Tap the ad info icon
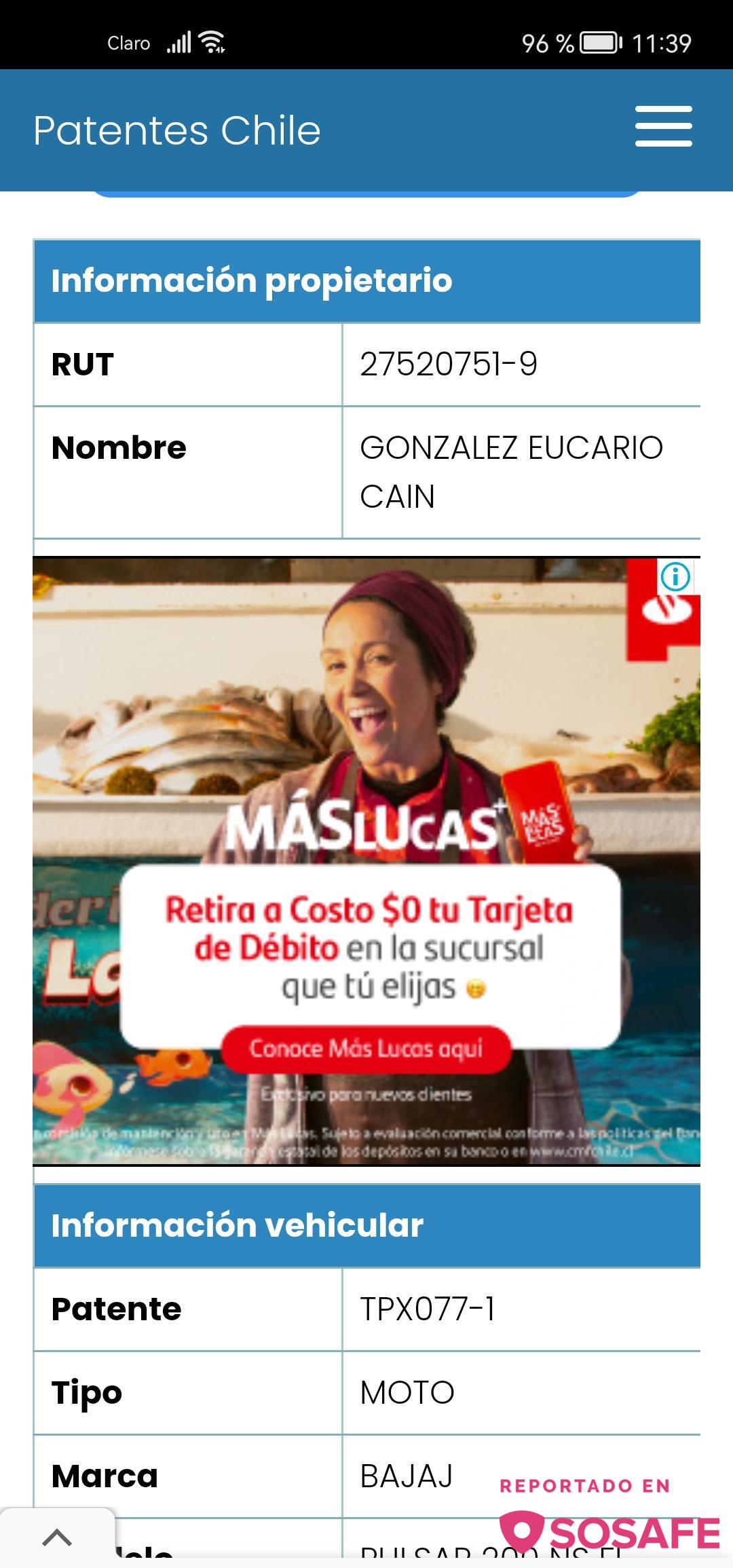The width and height of the screenshot is (733, 1568). pos(675,577)
